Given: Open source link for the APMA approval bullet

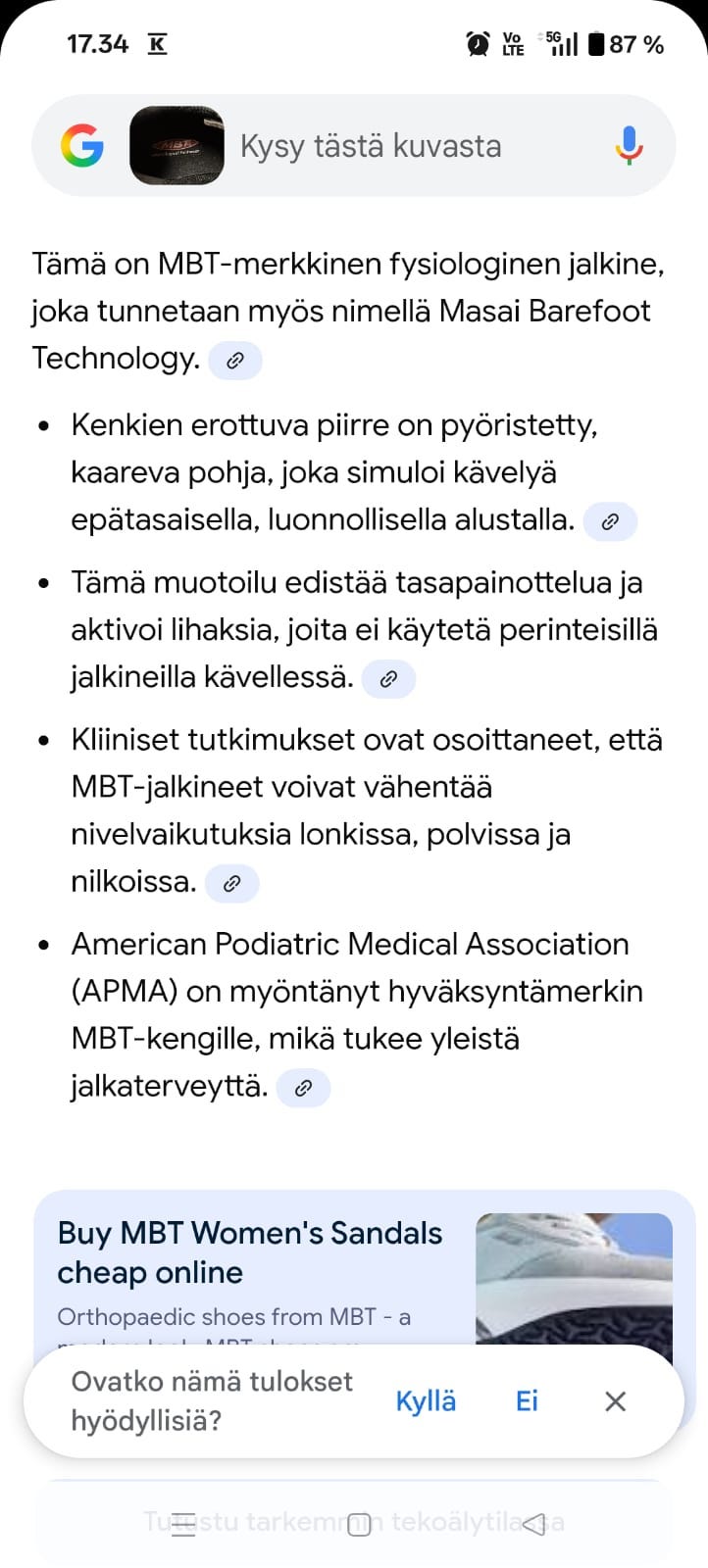Looking at the screenshot, I should click(x=303, y=1087).
